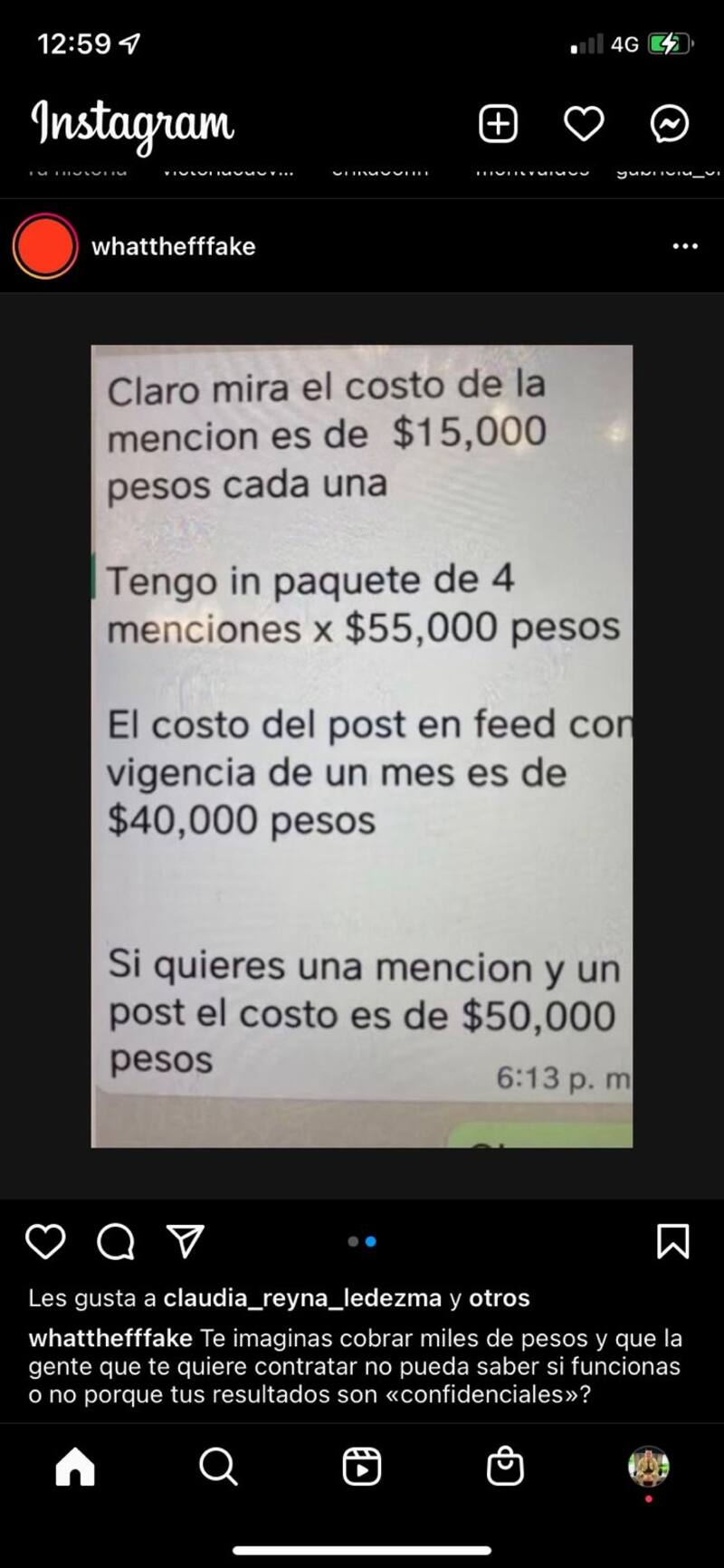Comment on the whatthefffake post

[x=116, y=1241]
